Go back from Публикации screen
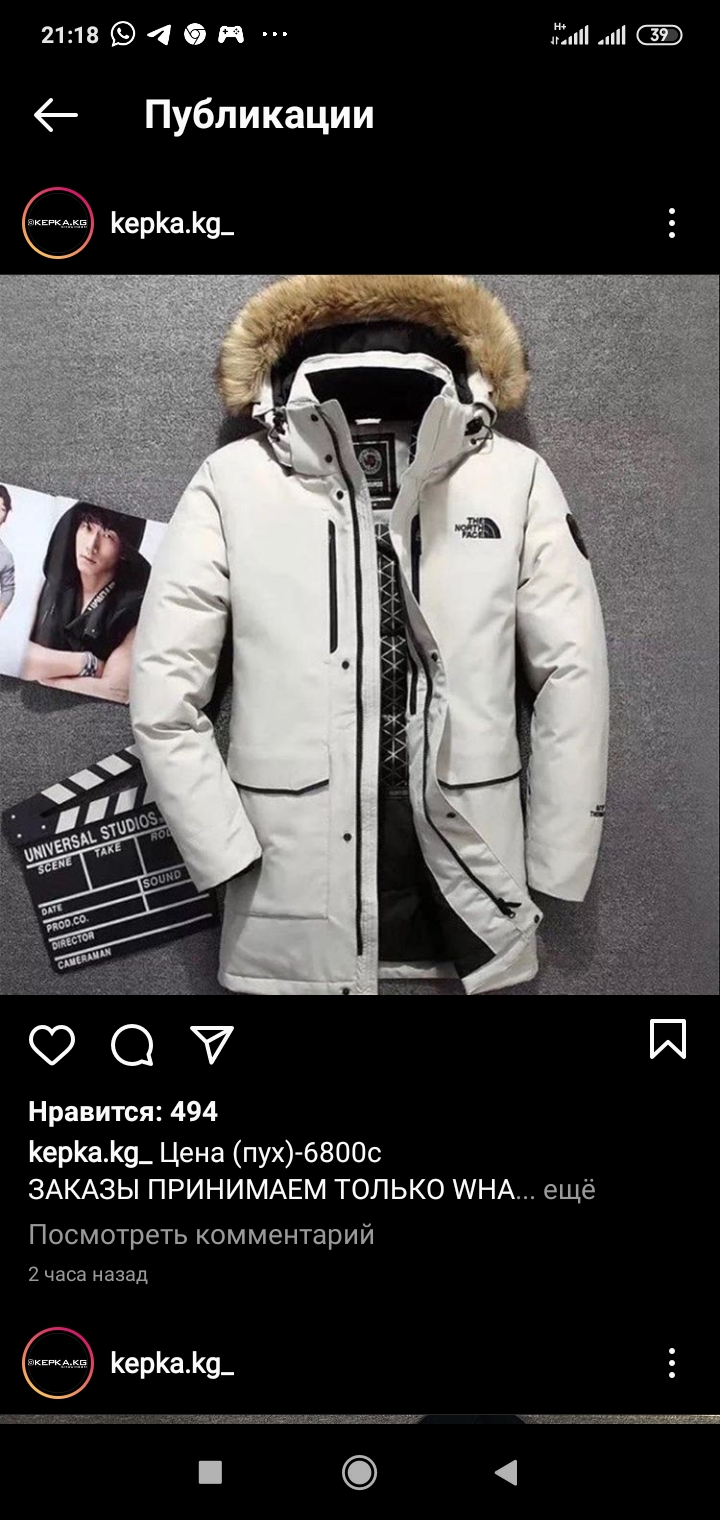This screenshot has width=720, height=1520. point(56,116)
